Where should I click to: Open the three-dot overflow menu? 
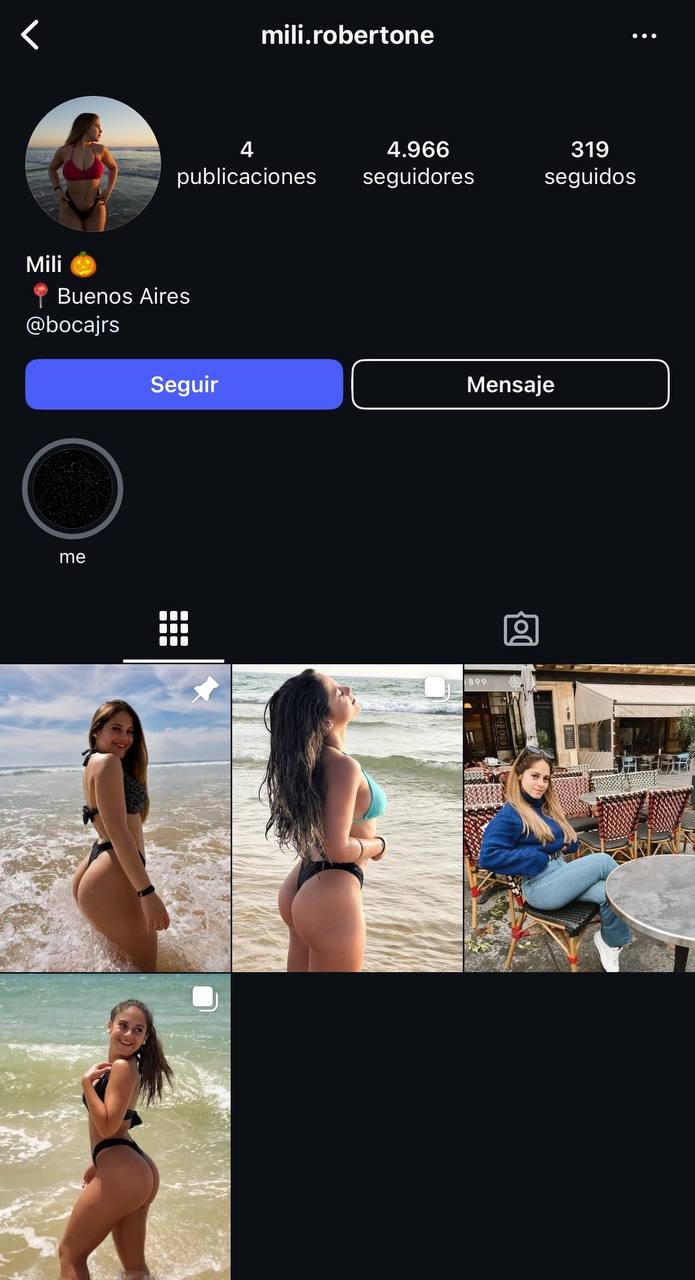(644, 36)
